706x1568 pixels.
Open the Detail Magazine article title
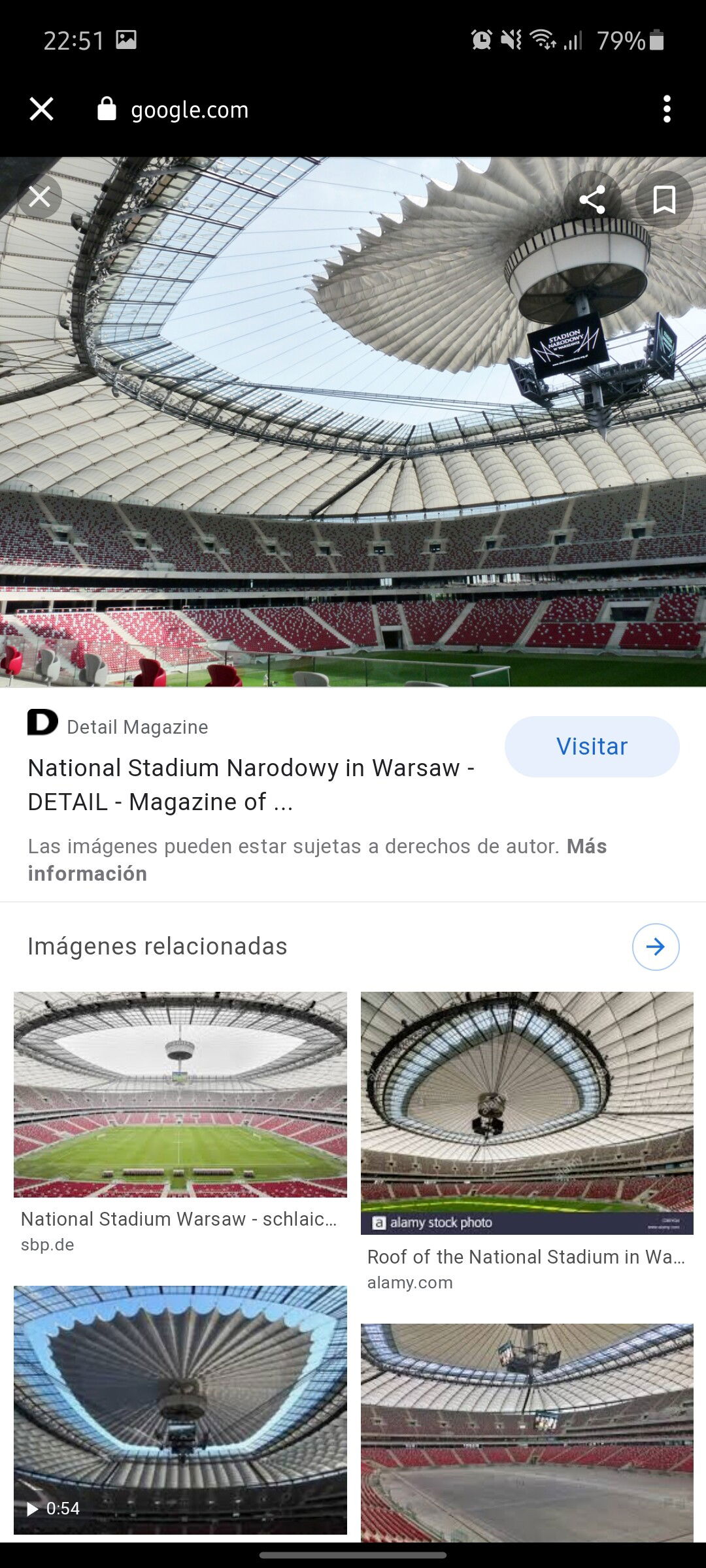pyautogui.click(x=251, y=785)
